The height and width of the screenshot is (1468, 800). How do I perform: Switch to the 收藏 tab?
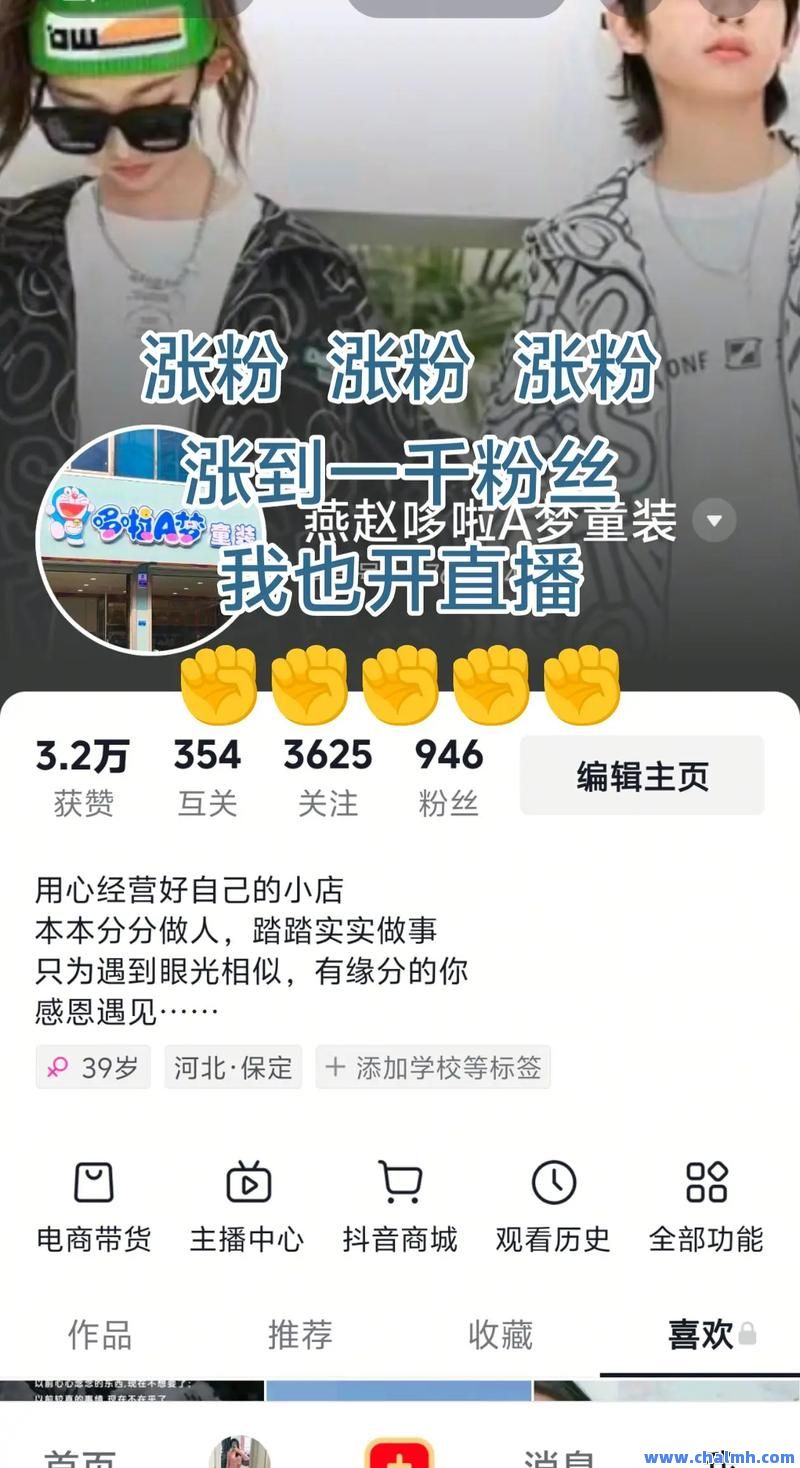click(500, 1334)
